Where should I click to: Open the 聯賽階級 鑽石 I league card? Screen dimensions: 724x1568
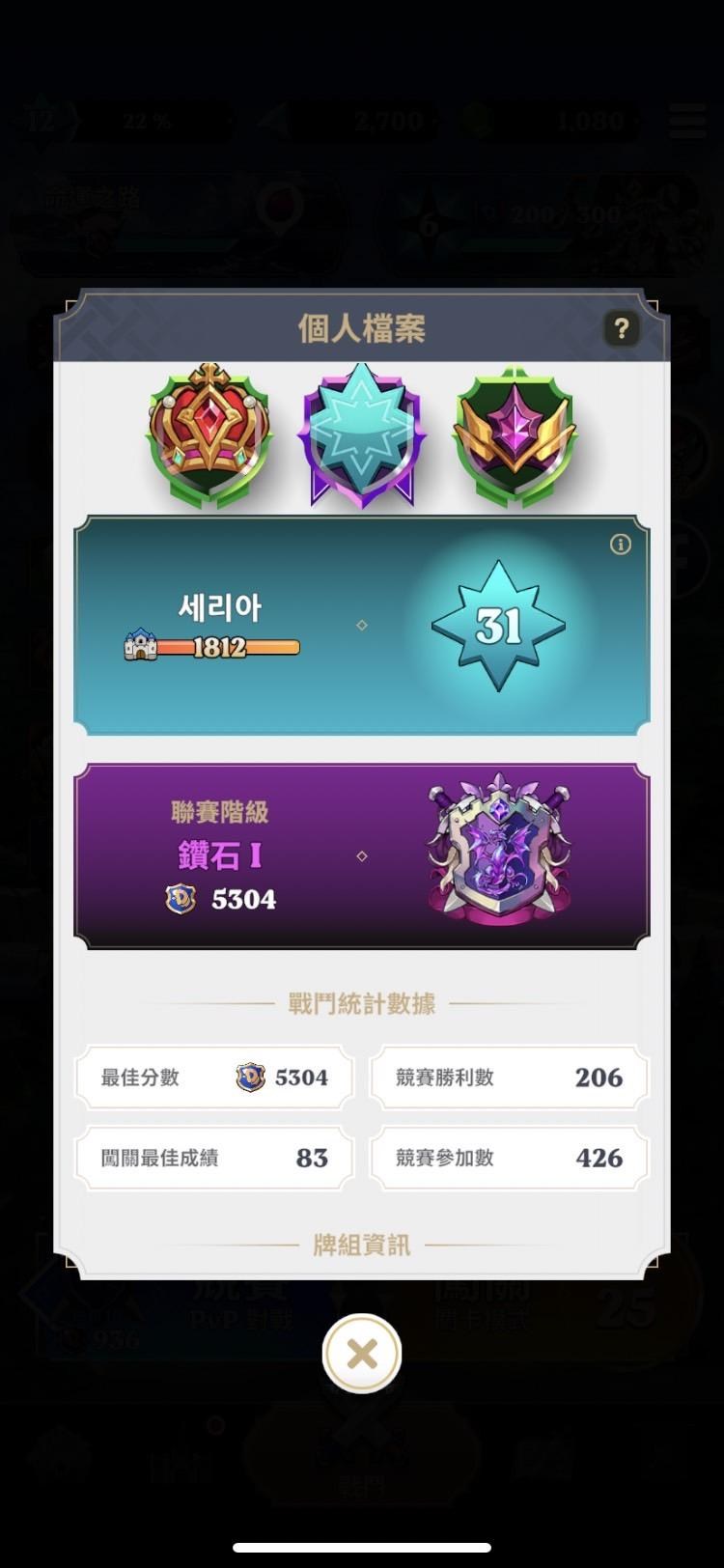click(x=362, y=855)
